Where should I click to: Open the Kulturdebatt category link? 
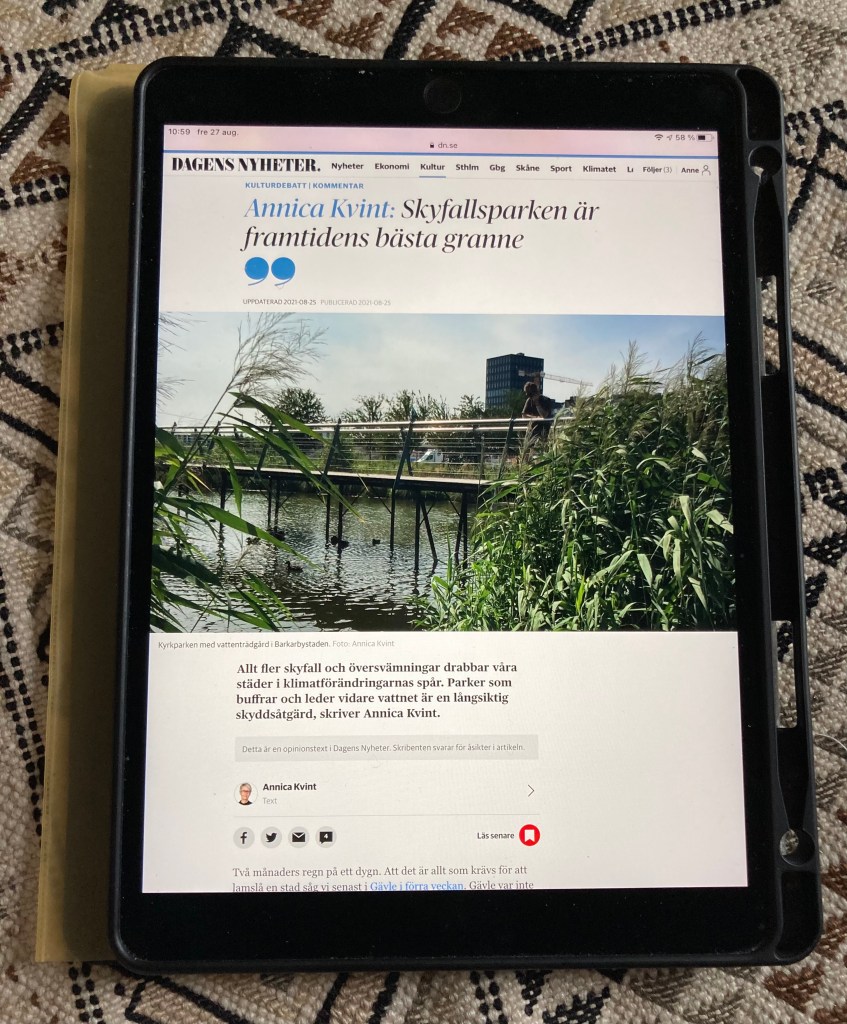pos(276,186)
